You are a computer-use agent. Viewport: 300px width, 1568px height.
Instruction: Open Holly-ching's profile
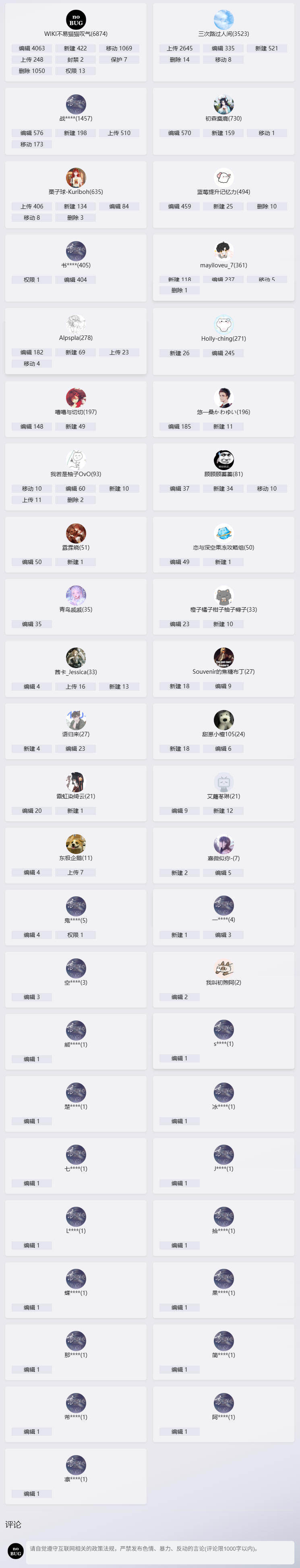(223, 338)
